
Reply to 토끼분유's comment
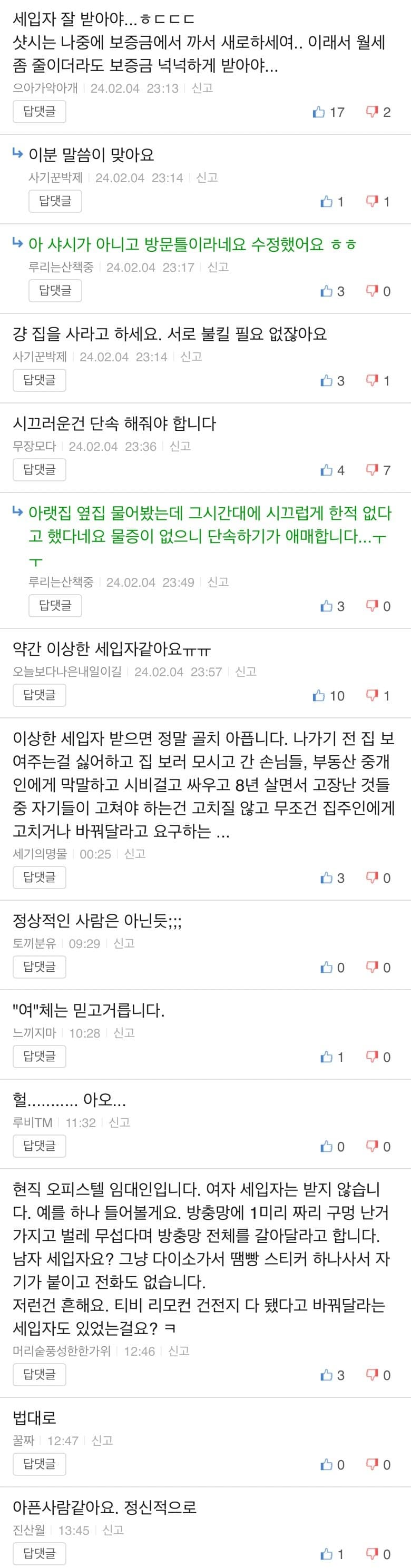pos(39,967)
